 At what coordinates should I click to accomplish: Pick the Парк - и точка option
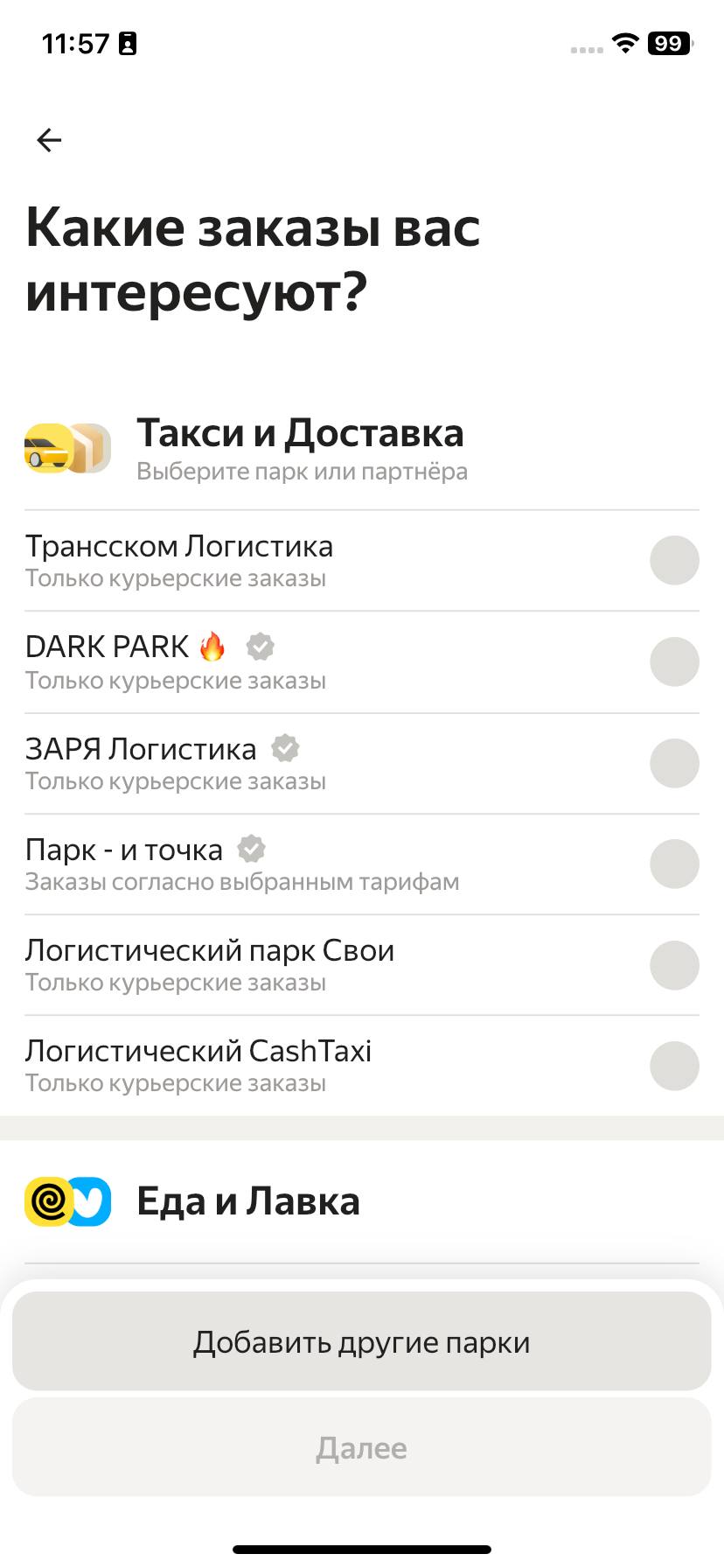(674, 864)
